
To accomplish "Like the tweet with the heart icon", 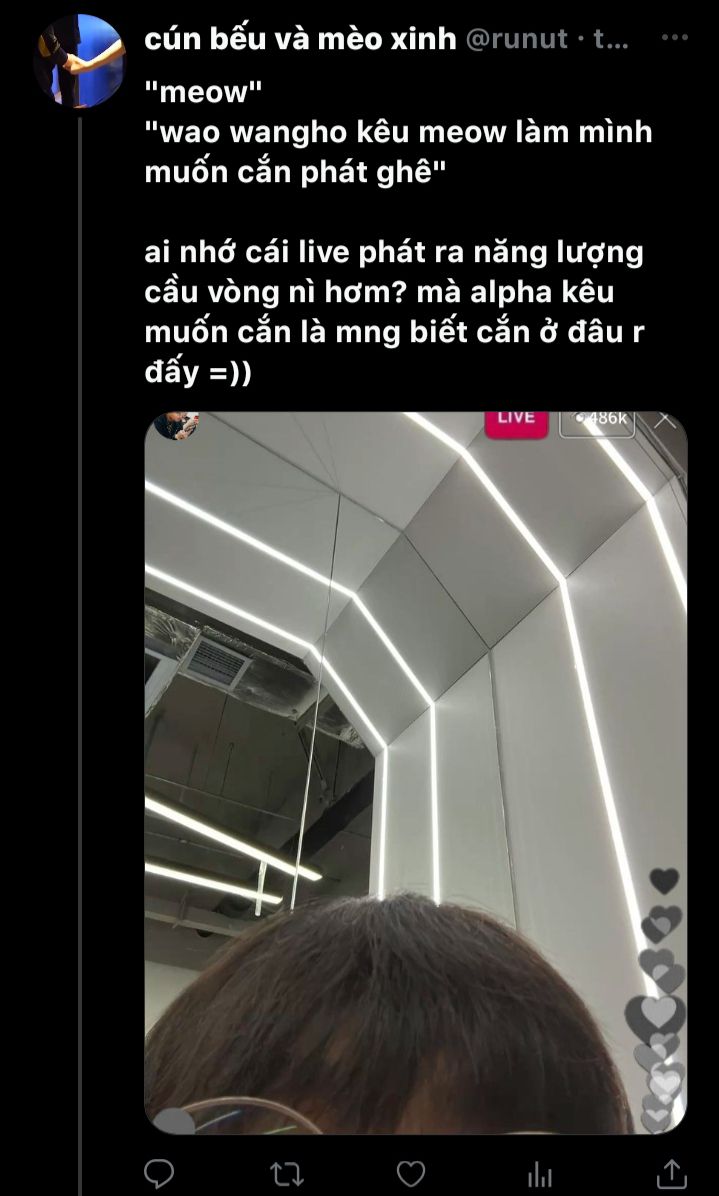I will pyautogui.click(x=411, y=1173).
